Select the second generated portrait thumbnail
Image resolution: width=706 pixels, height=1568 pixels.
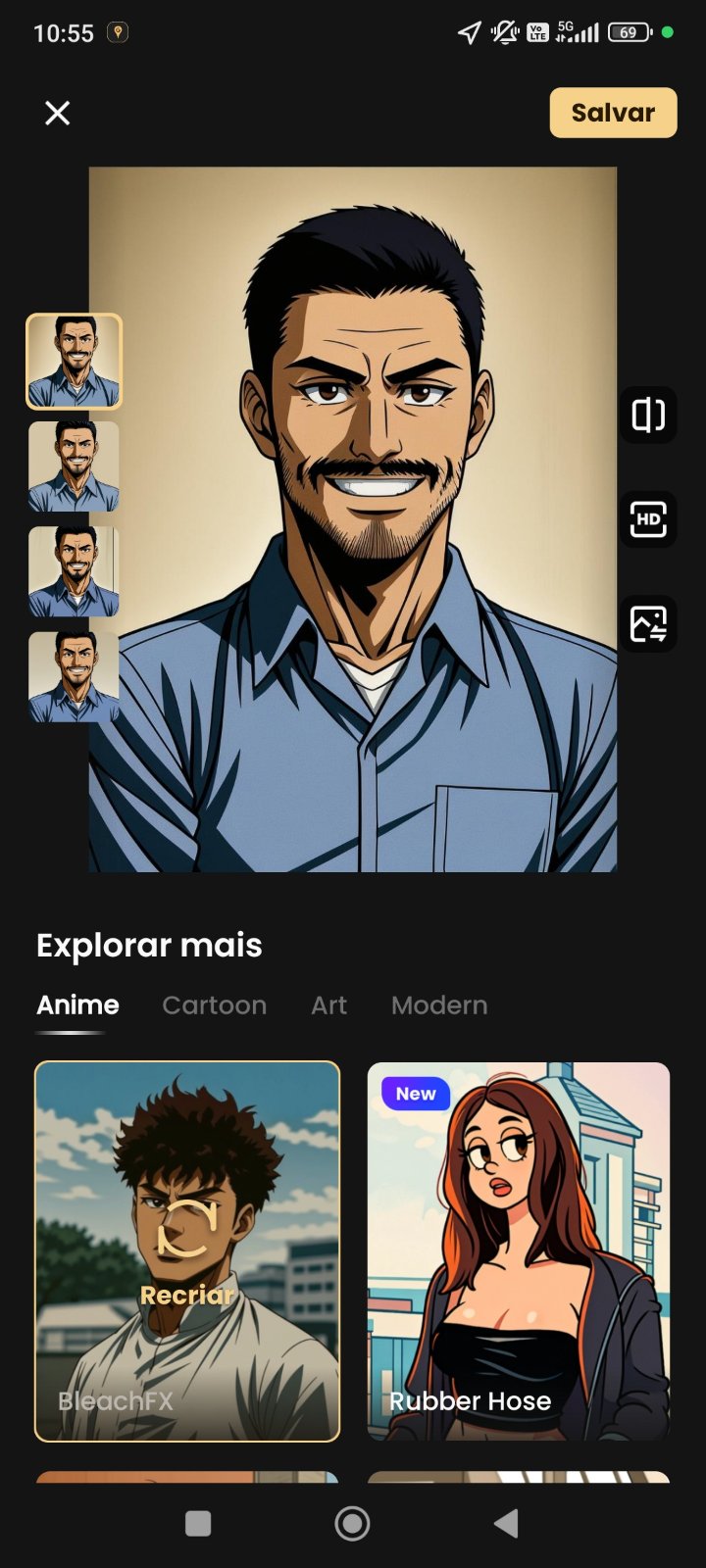coord(74,466)
